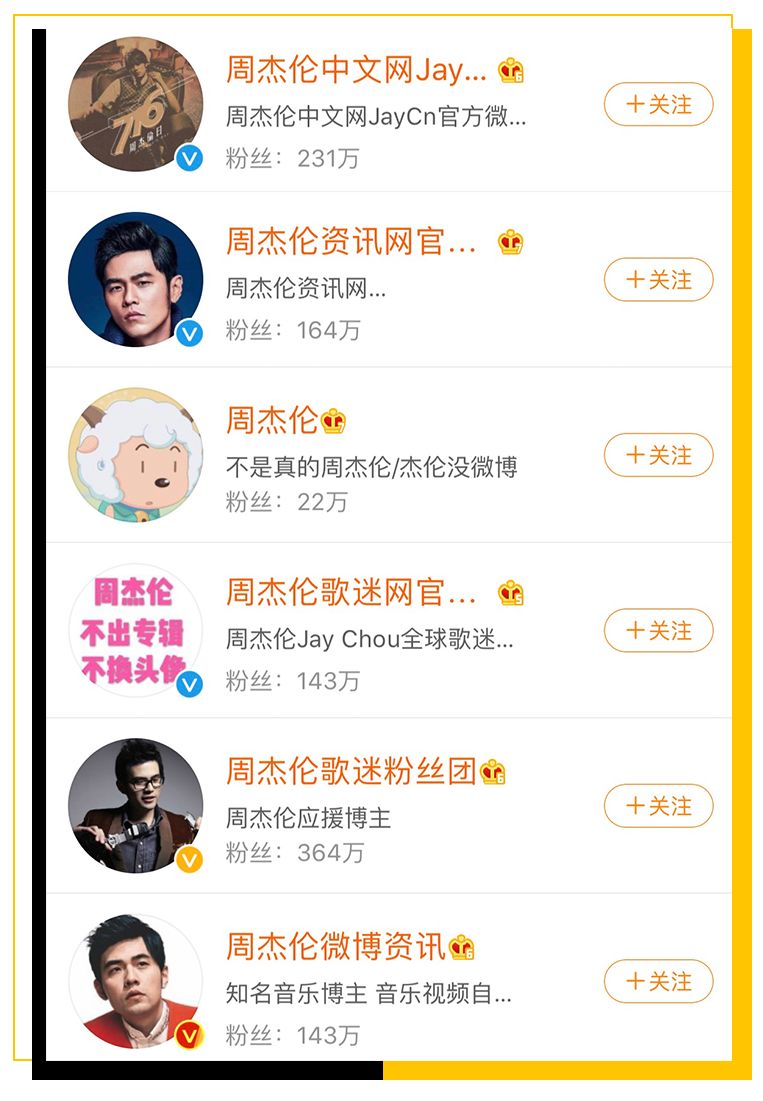Follow 周杰伦歌迷粉丝团
The image size is (763, 1101).
pyautogui.click(x=658, y=806)
